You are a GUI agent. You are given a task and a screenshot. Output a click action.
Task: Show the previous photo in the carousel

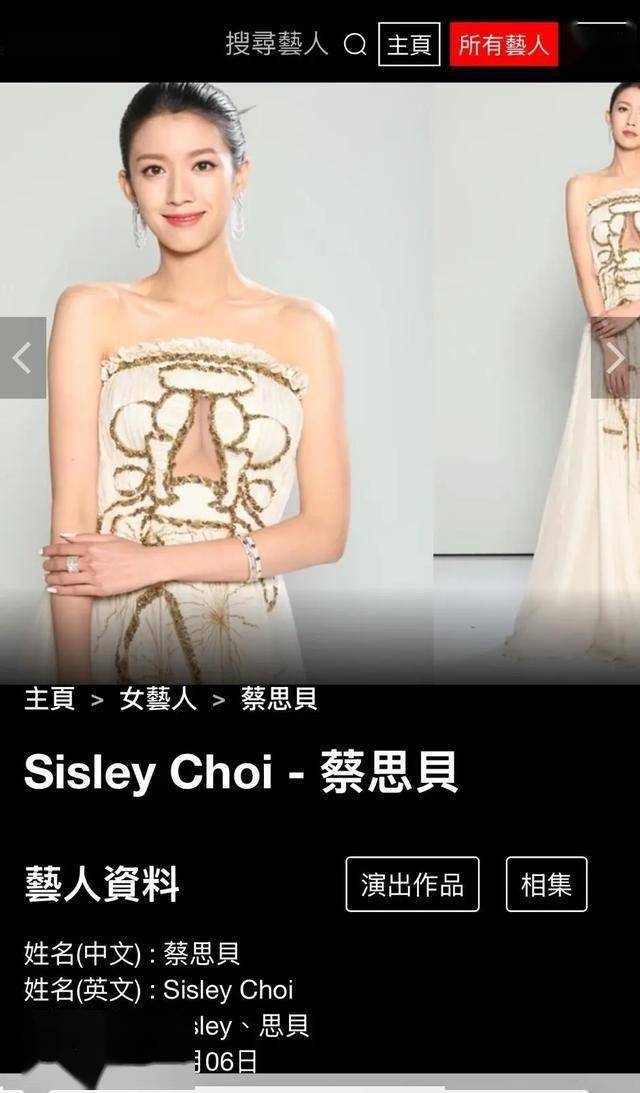pos(22,358)
